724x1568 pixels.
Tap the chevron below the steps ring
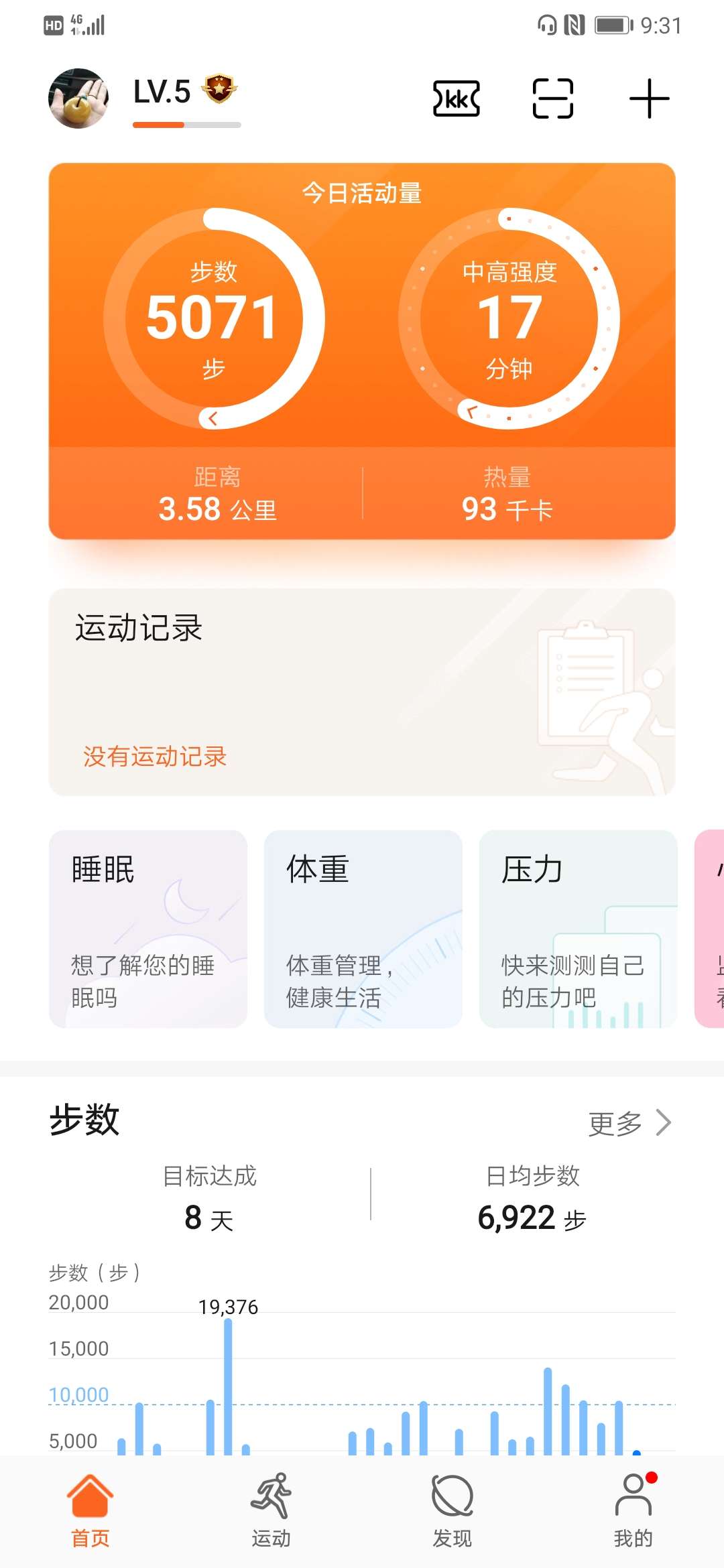click(x=212, y=417)
